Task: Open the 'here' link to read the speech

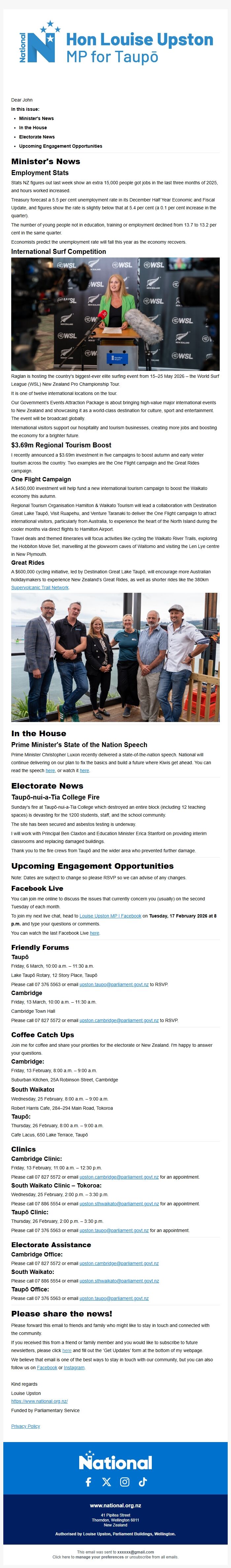Action: pyautogui.click(x=50, y=770)
